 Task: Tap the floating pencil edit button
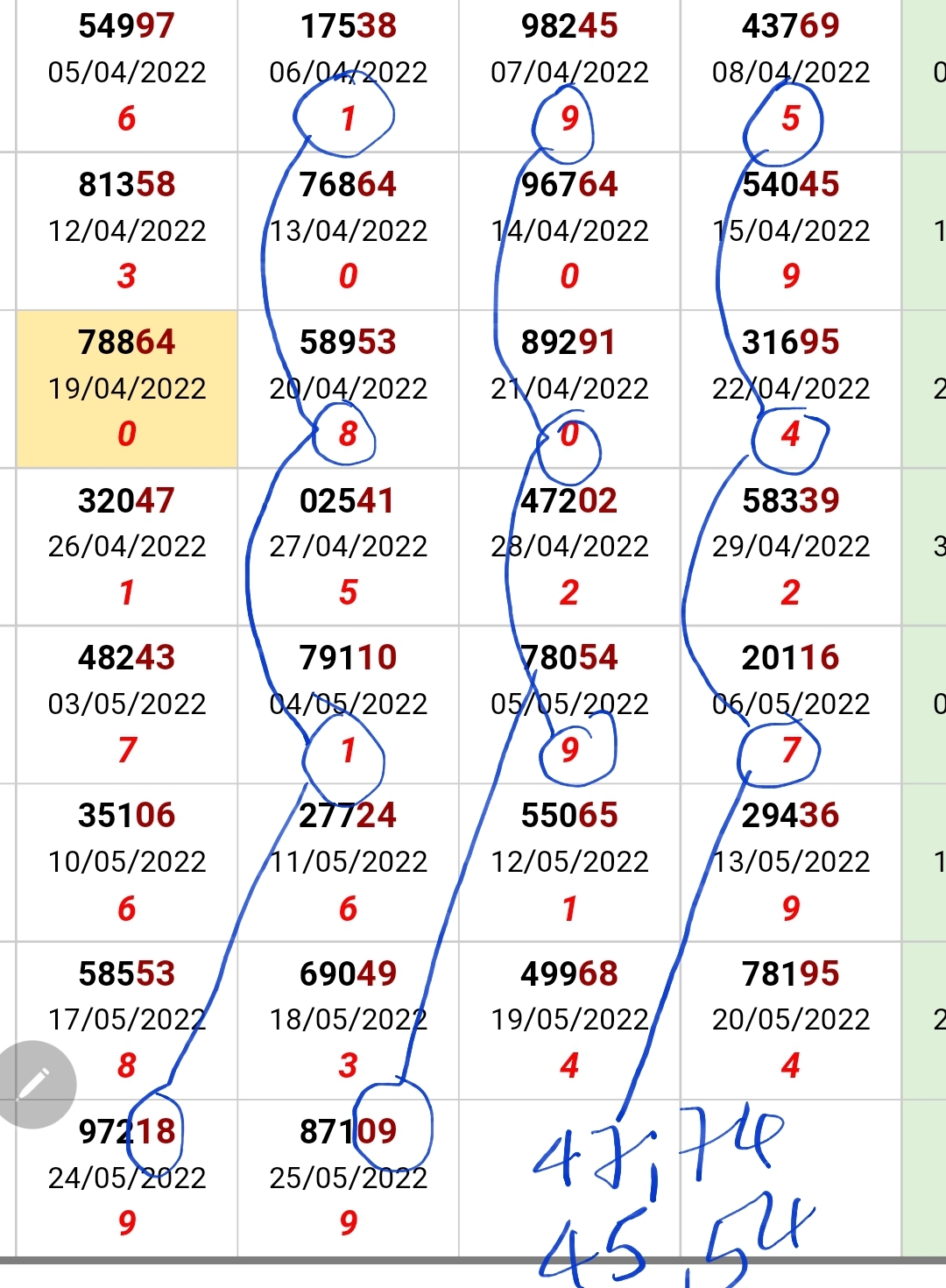pos(33,1084)
